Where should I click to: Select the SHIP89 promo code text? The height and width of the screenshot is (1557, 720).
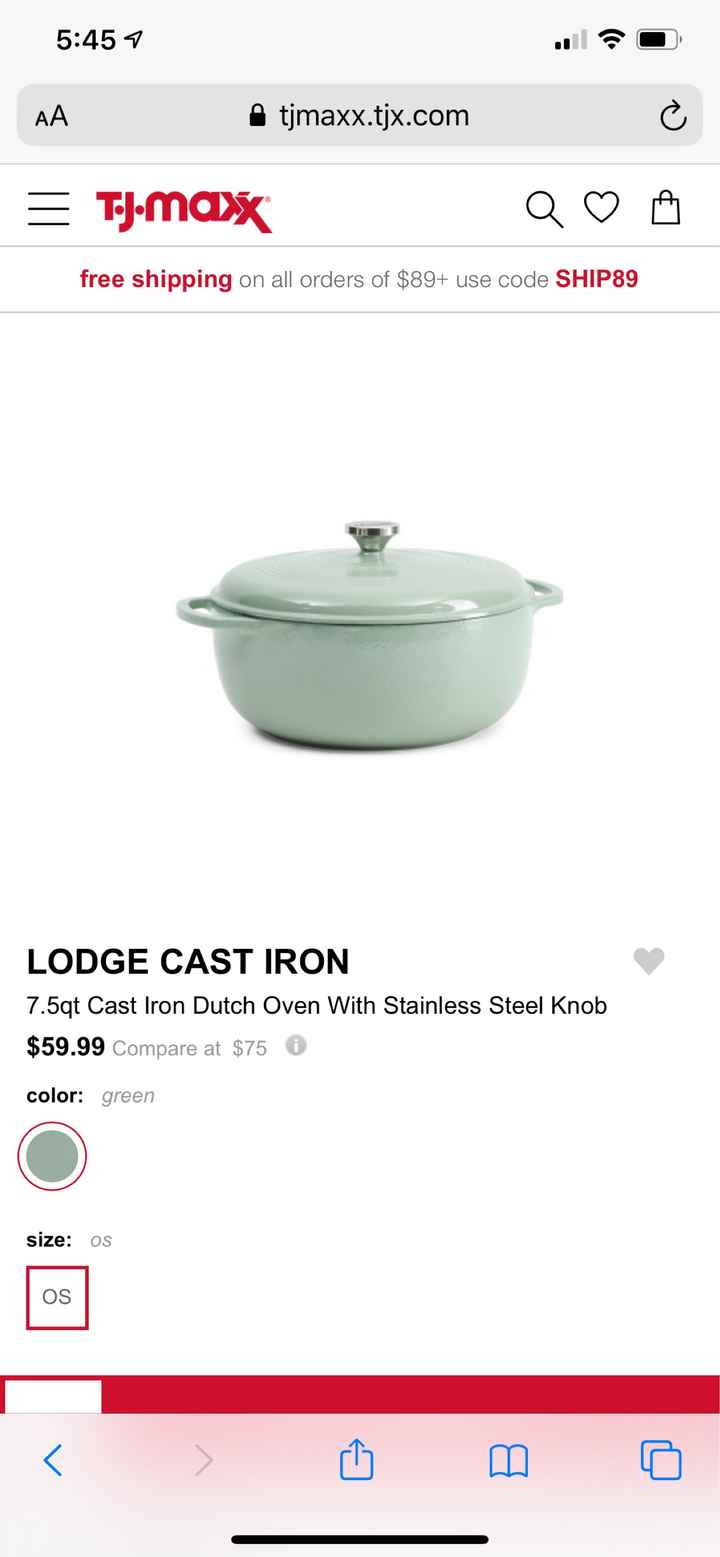pyautogui.click(x=597, y=279)
